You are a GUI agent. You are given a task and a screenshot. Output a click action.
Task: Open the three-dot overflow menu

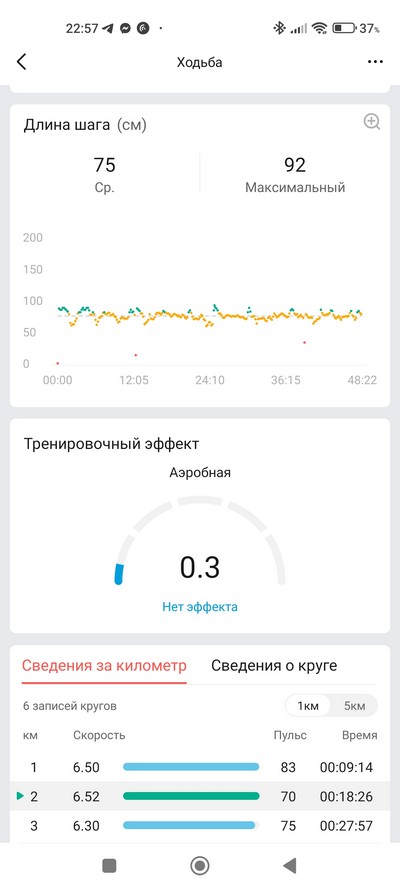point(375,62)
